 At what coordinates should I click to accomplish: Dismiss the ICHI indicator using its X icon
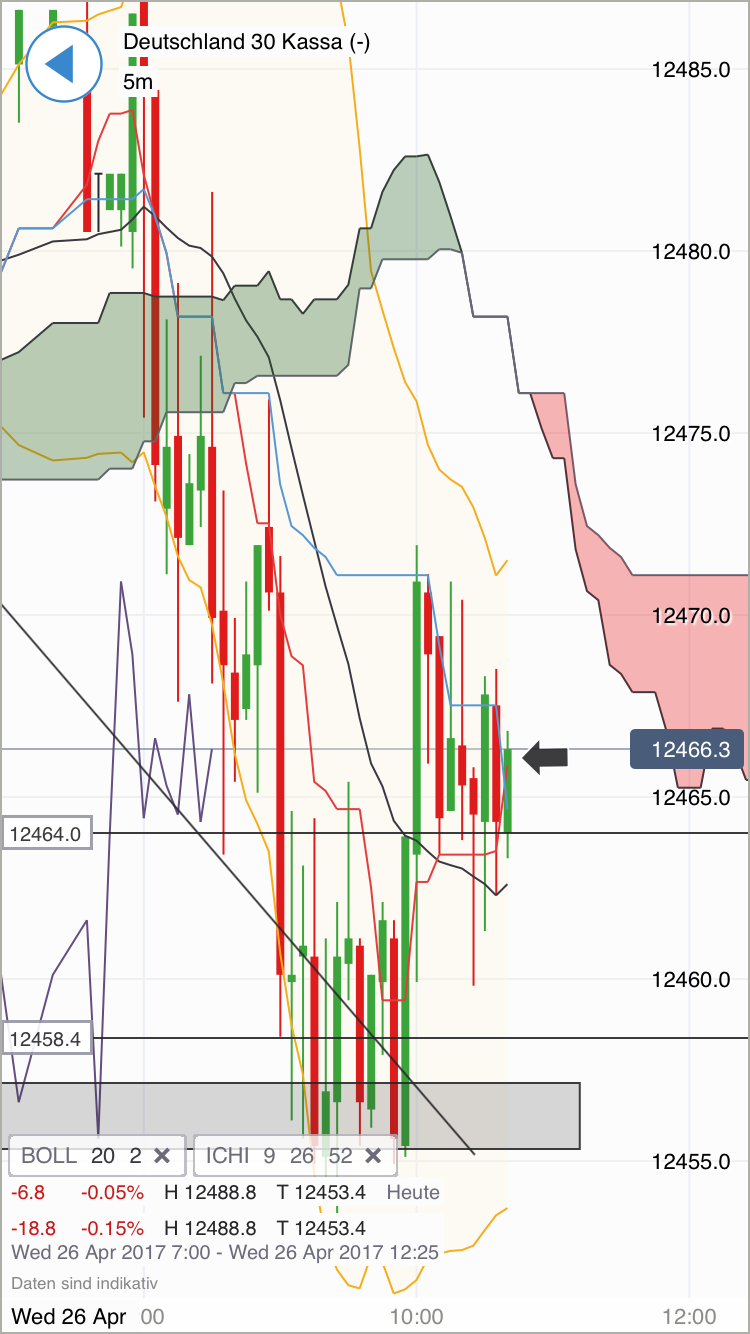[373, 1155]
